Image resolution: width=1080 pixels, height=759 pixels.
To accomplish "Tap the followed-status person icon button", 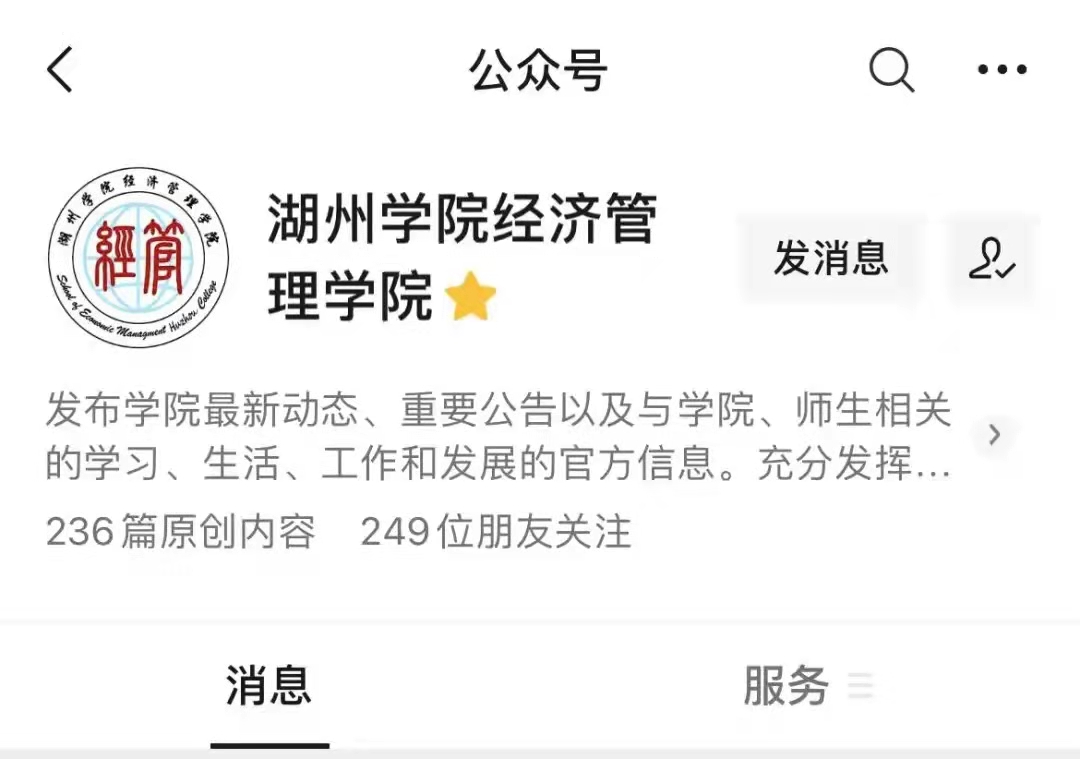I will (x=992, y=258).
